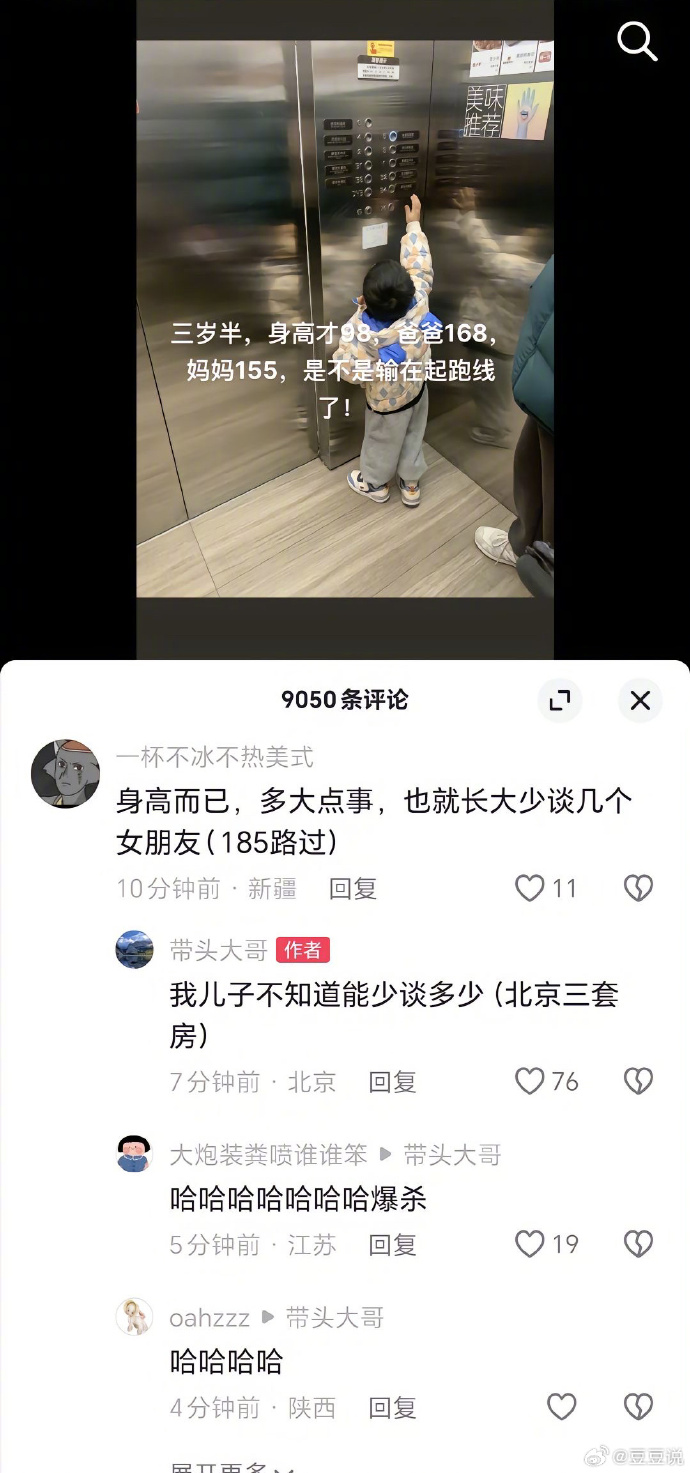Like the 哈哈哈爆杀 comment

point(530,1244)
